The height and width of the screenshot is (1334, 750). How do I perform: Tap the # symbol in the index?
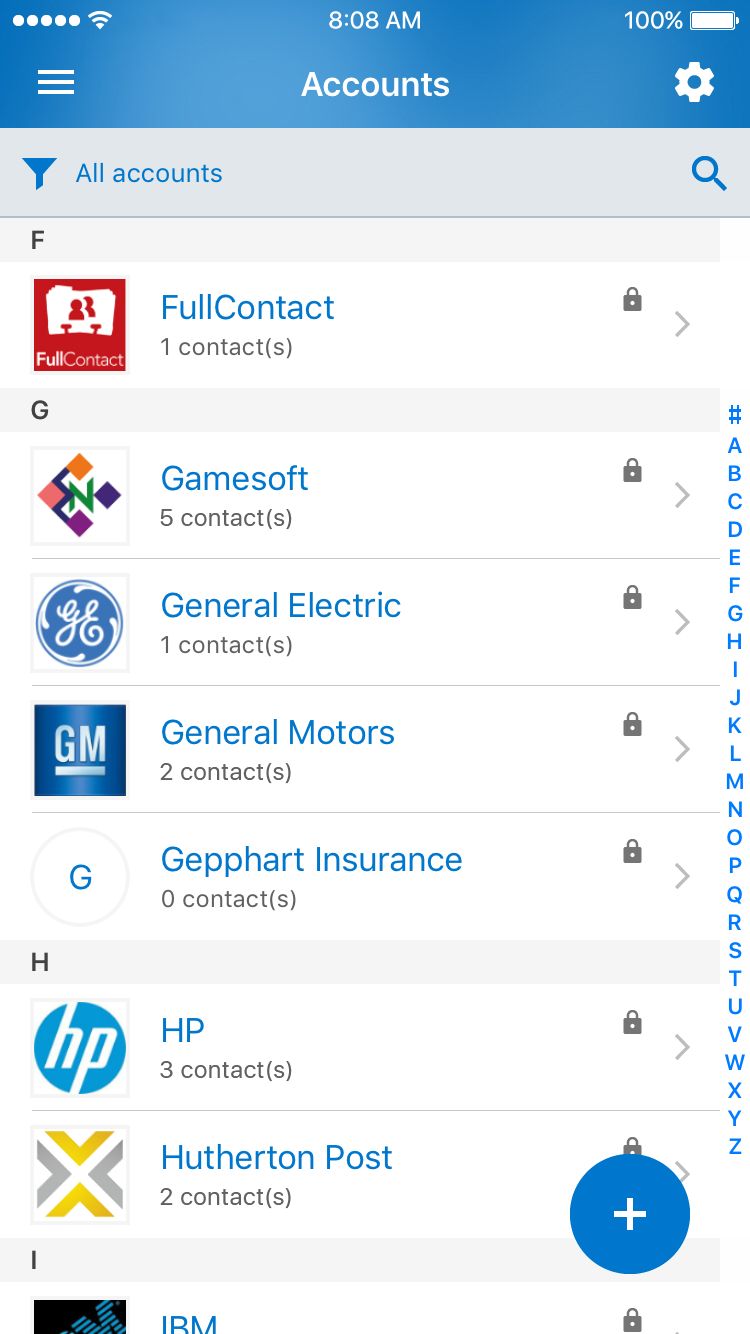(x=735, y=416)
